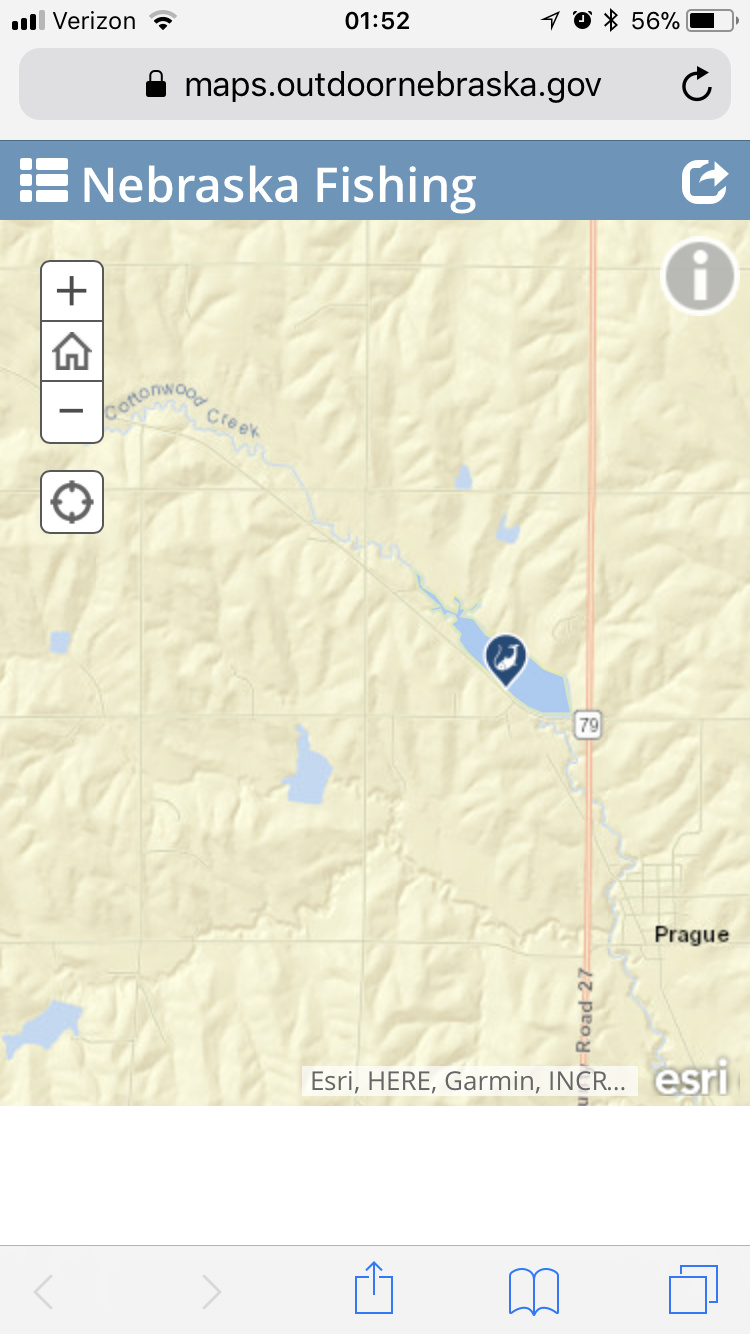Find my current location
The width and height of the screenshot is (750, 1334).
coord(72,502)
